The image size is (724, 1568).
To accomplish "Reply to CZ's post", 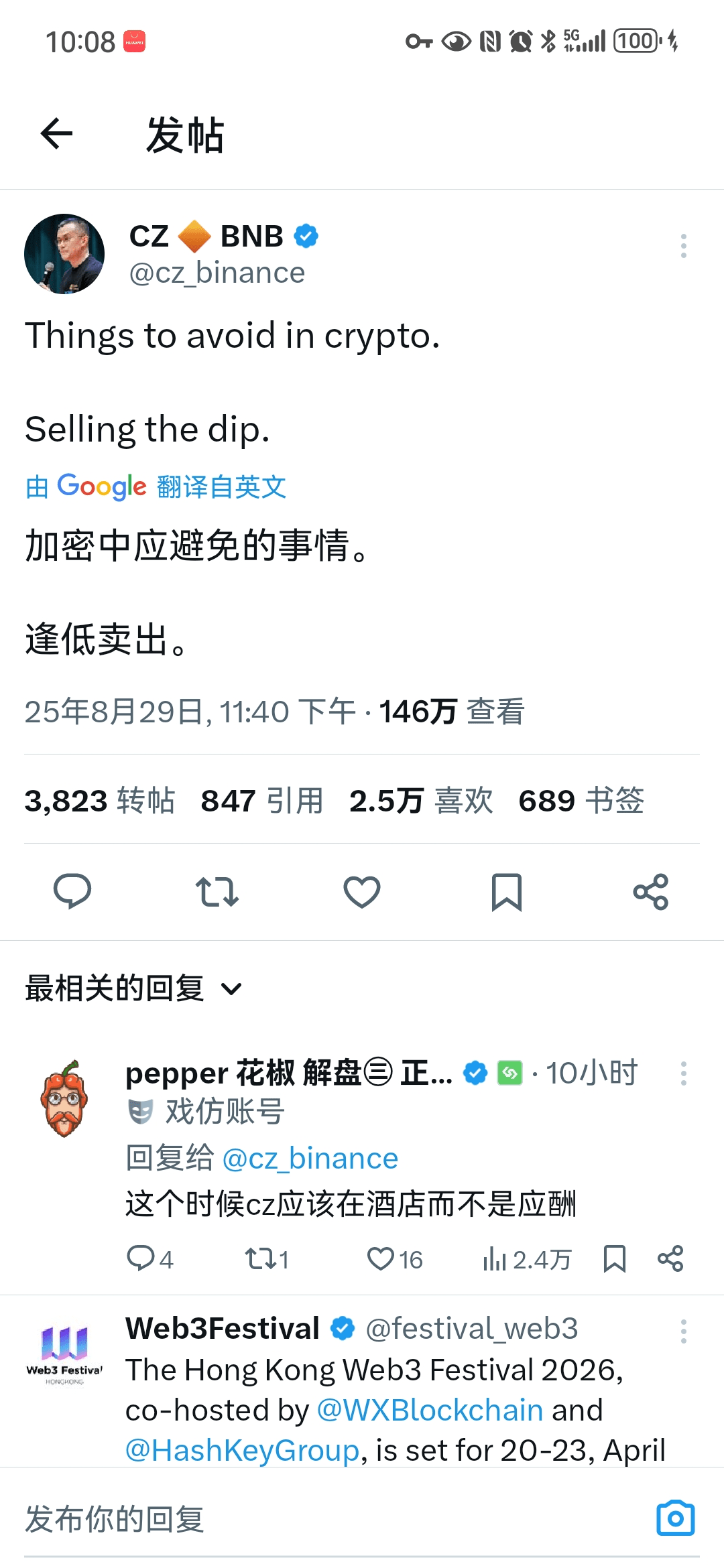I will 72,891.
